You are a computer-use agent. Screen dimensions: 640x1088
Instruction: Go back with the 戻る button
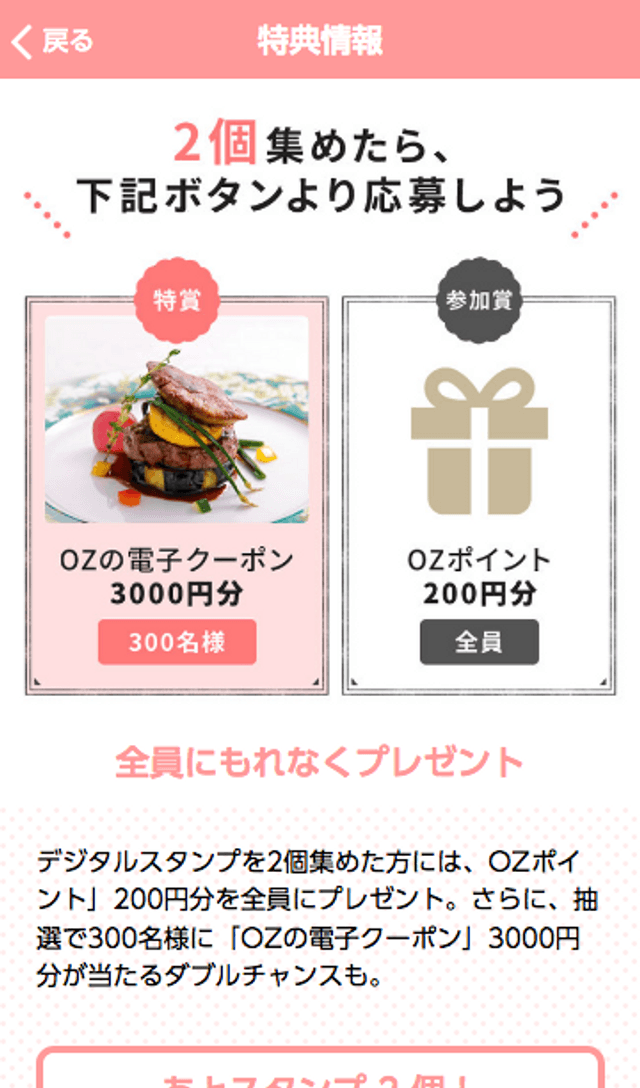click(52, 41)
